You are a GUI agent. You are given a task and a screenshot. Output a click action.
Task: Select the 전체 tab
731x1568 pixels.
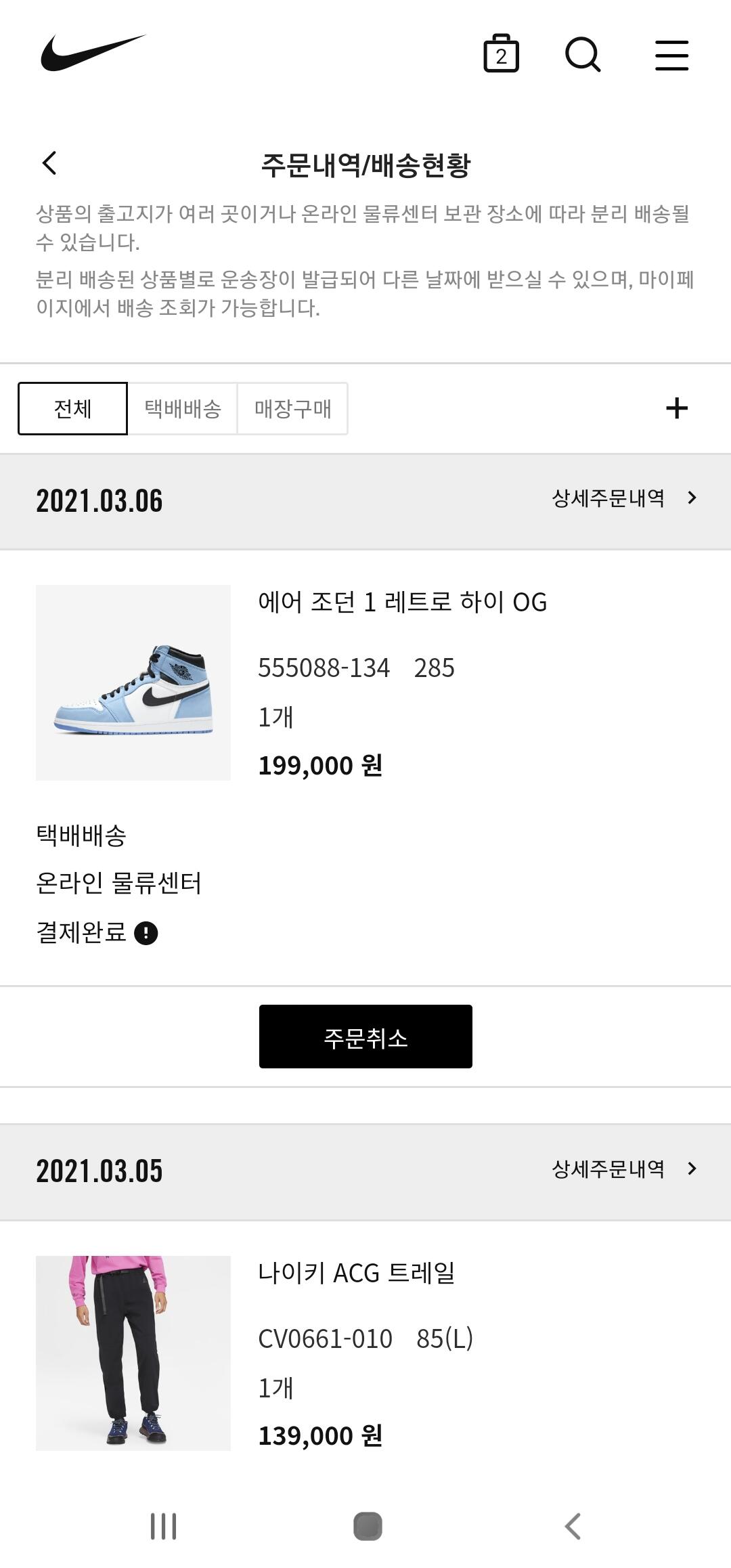pyautogui.click(x=72, y=408)
